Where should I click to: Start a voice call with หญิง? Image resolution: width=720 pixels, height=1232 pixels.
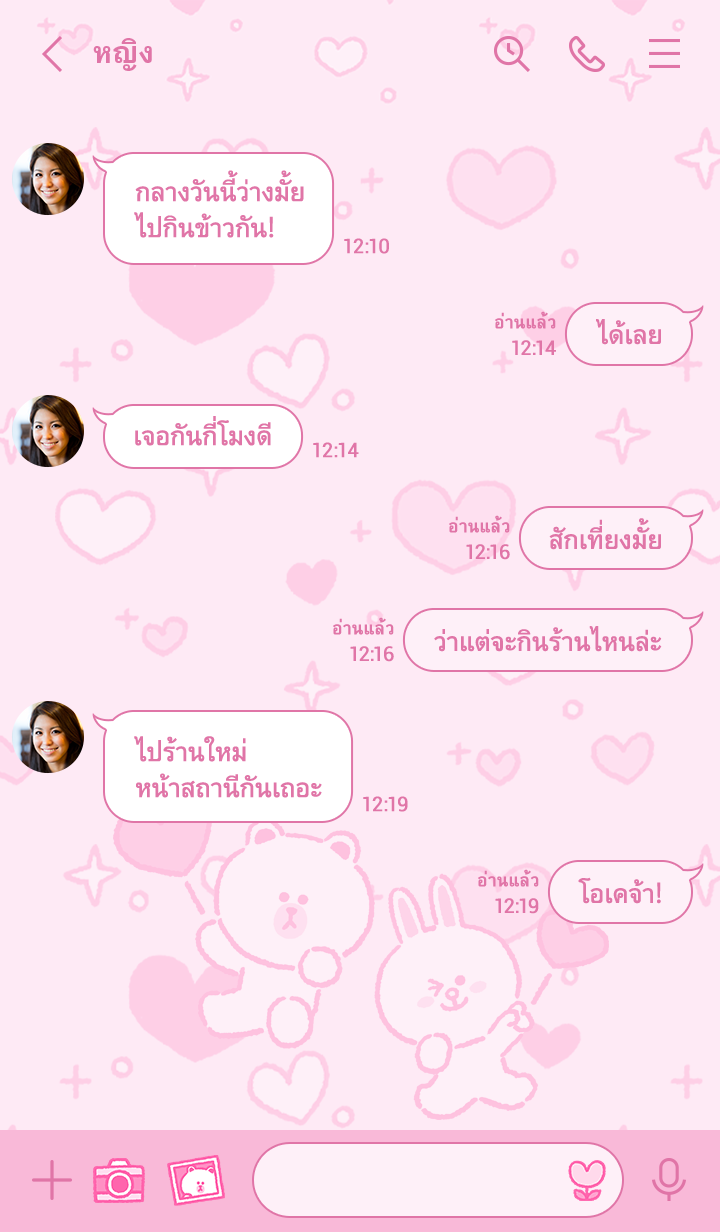click(x=587, y=54)
